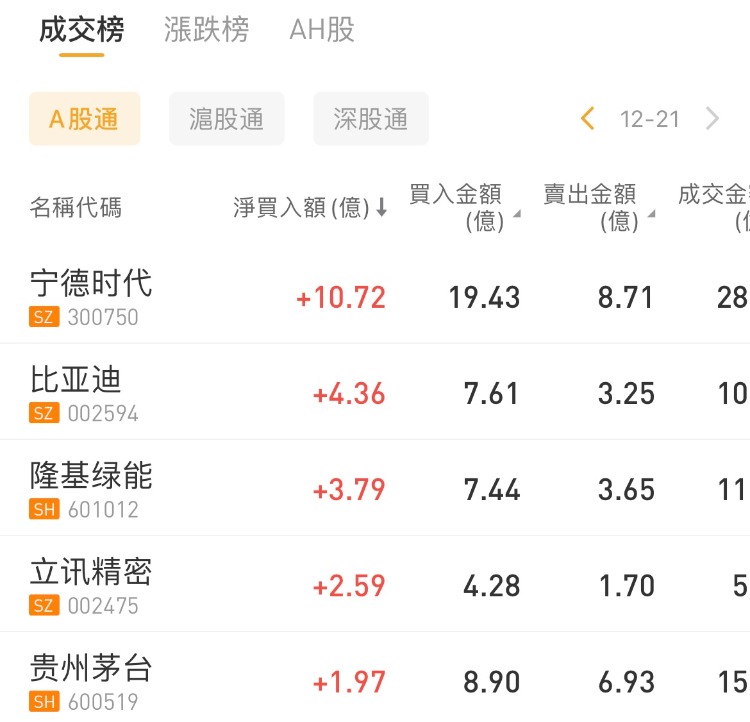
Task: Switch to the 漲跌榜 tab
Action: pos(206,30)
